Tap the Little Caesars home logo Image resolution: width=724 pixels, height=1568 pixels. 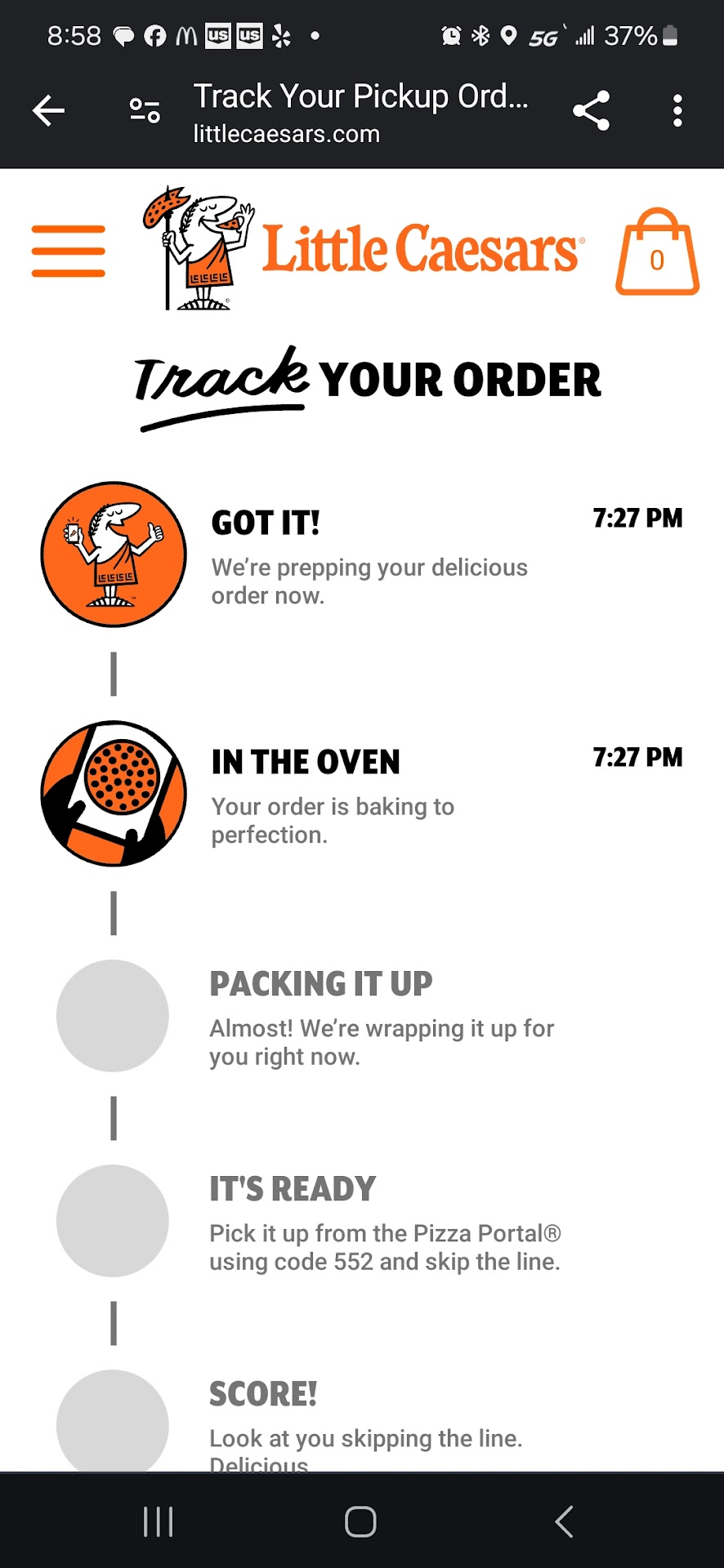point(364,248)
